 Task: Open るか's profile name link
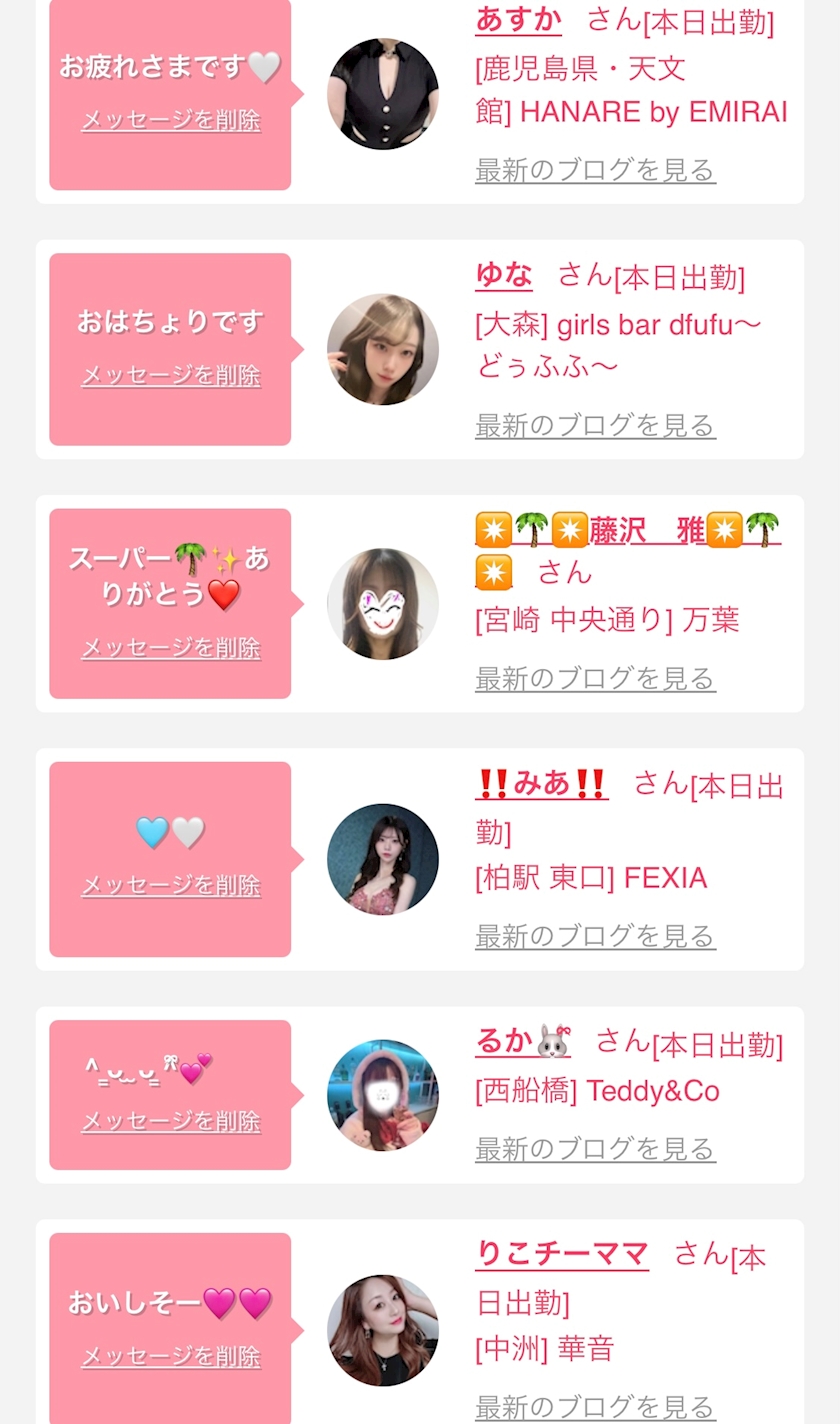coord(522,1042)
